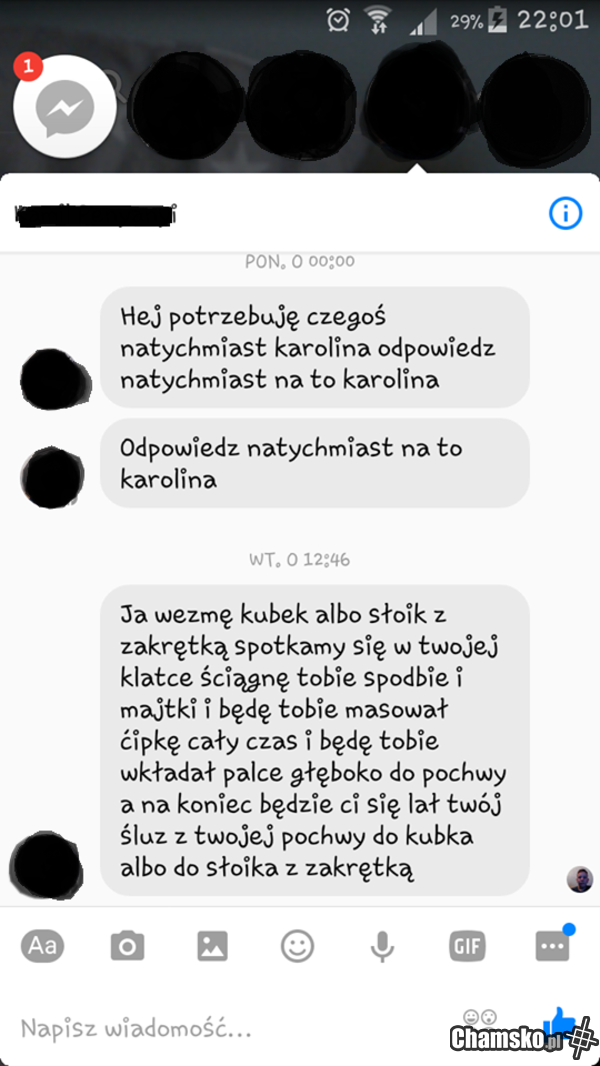Switch to the Aa text keyboard
The width and height of the screenshot is (600, 1066).
click(42, 946)
